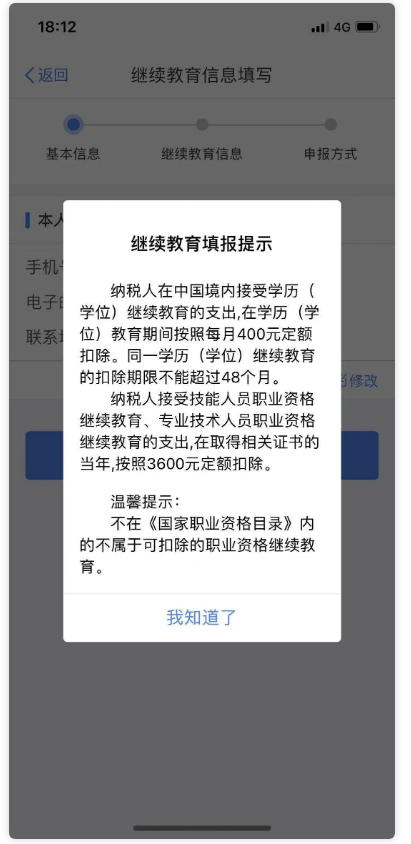
Task: Dismiss the dialog with 我知道了
Action: pyautogui.click(x=202, y=617)
